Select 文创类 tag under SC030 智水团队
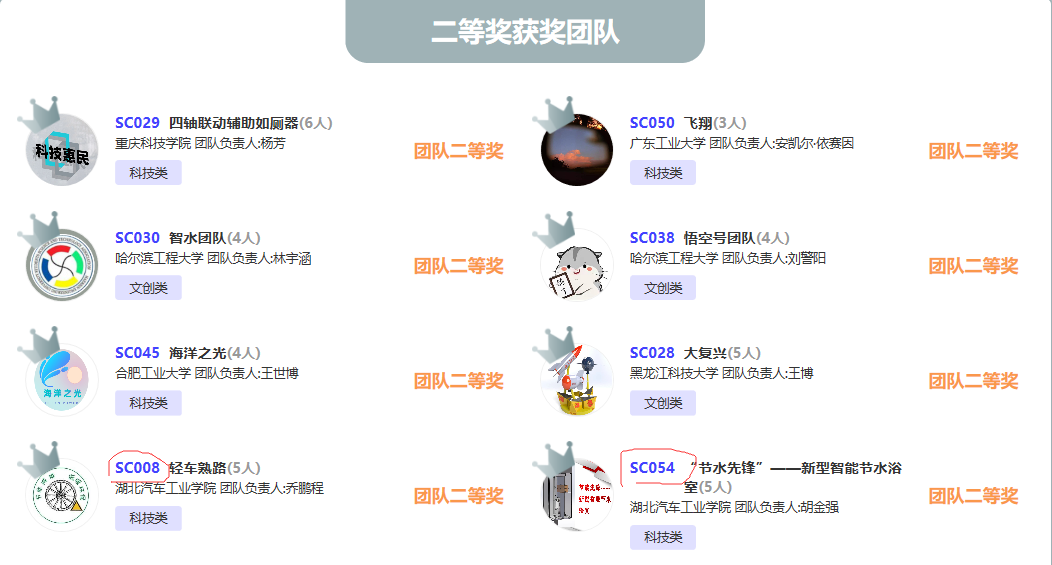The width and height of the screenshot is (1052, 565). pos(148,288)
